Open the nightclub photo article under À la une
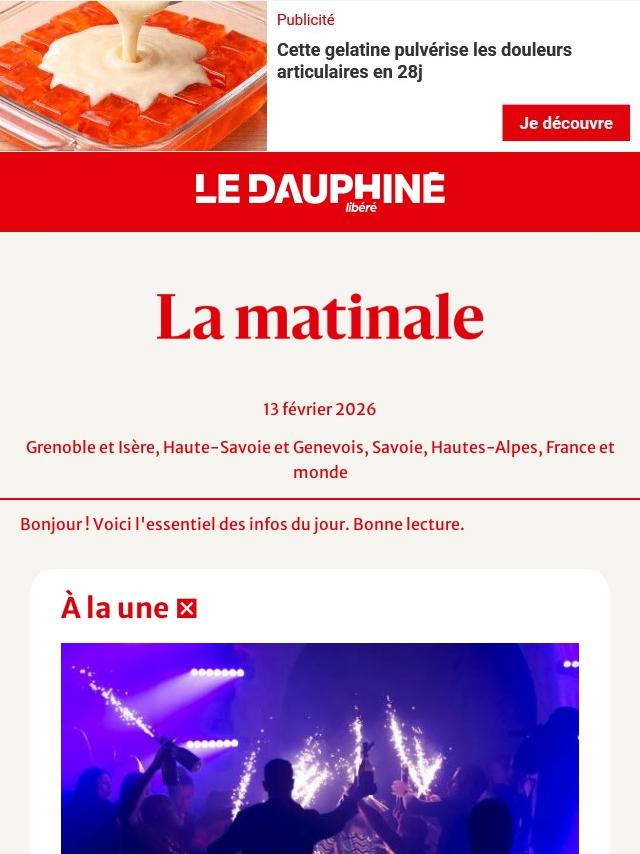The width and height of the screenshot is (640, 854). pos(320,748)
